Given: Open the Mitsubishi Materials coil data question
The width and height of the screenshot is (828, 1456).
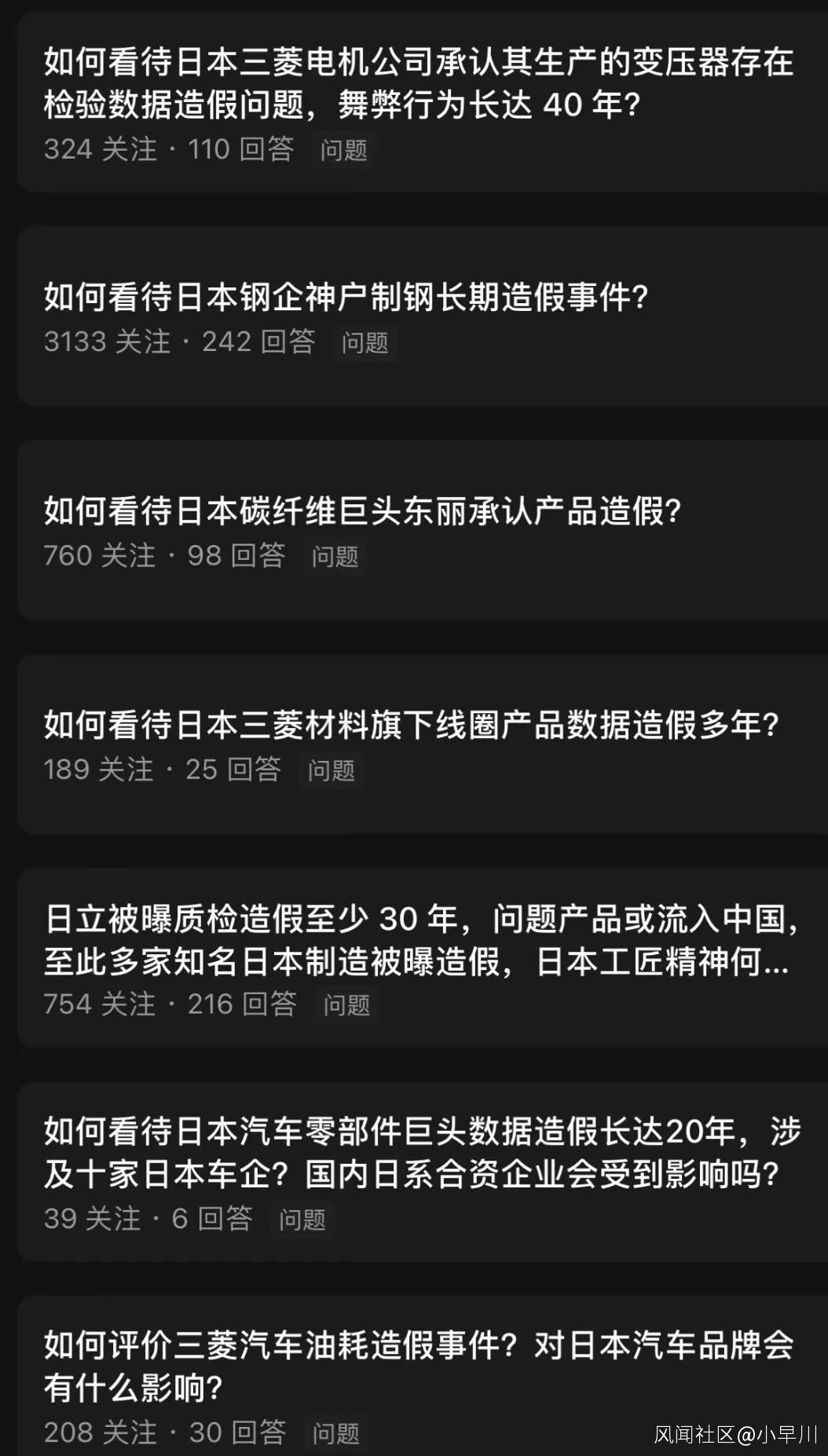Looking at the screenshot, I should pyautogui.click(x=411, y=725).
